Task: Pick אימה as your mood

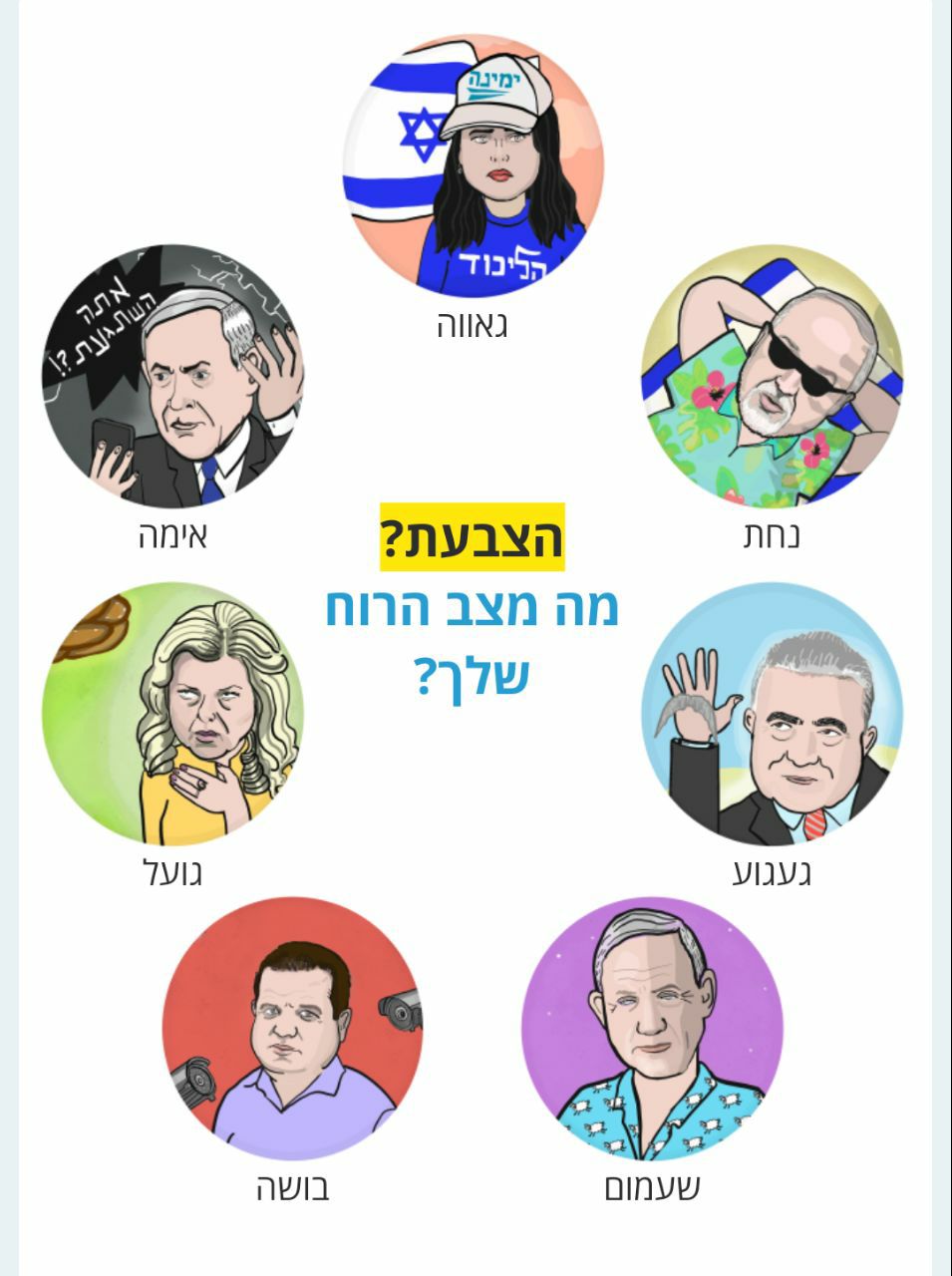Action: tap(172, 377)
